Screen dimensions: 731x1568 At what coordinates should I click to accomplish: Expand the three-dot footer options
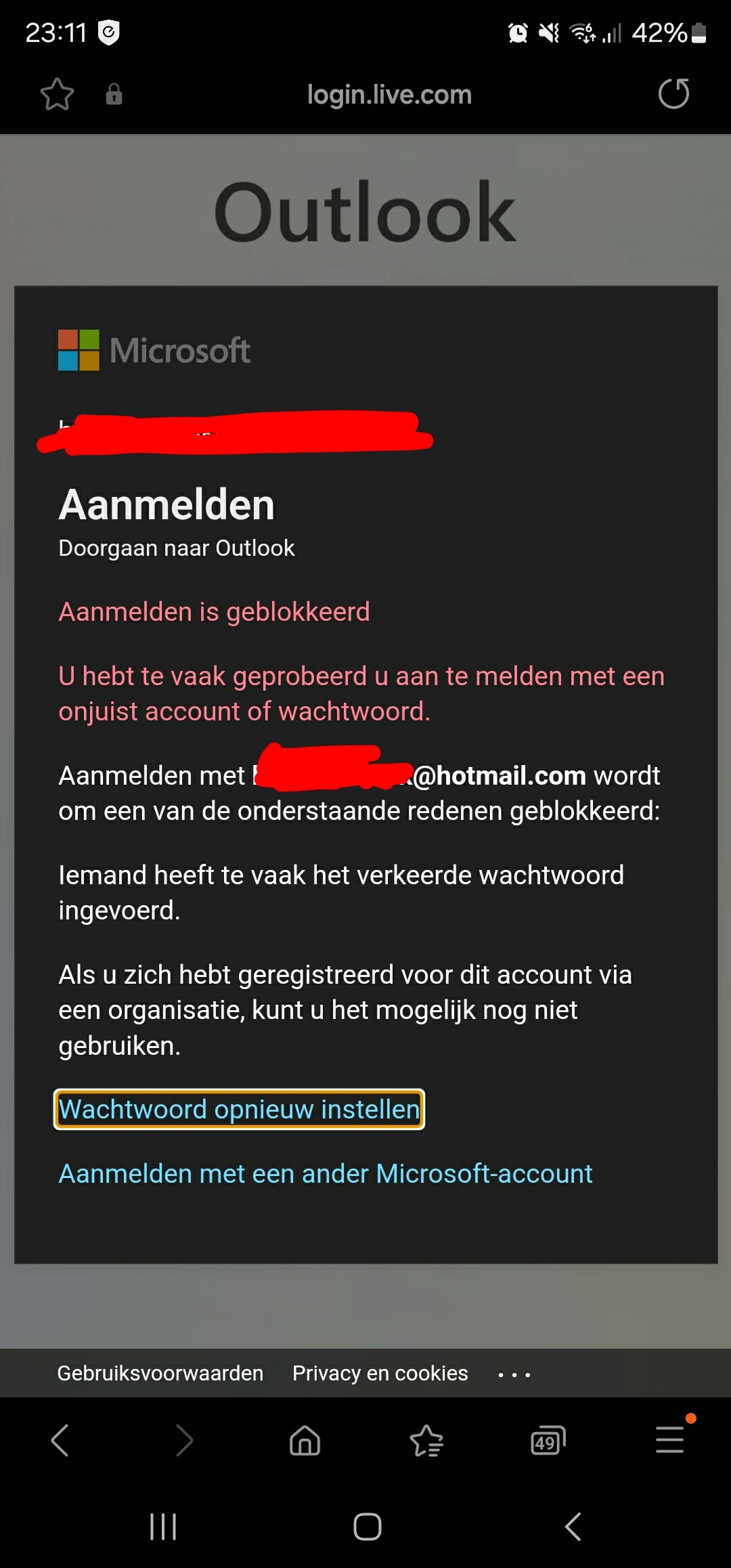[x=514, y=1374]
